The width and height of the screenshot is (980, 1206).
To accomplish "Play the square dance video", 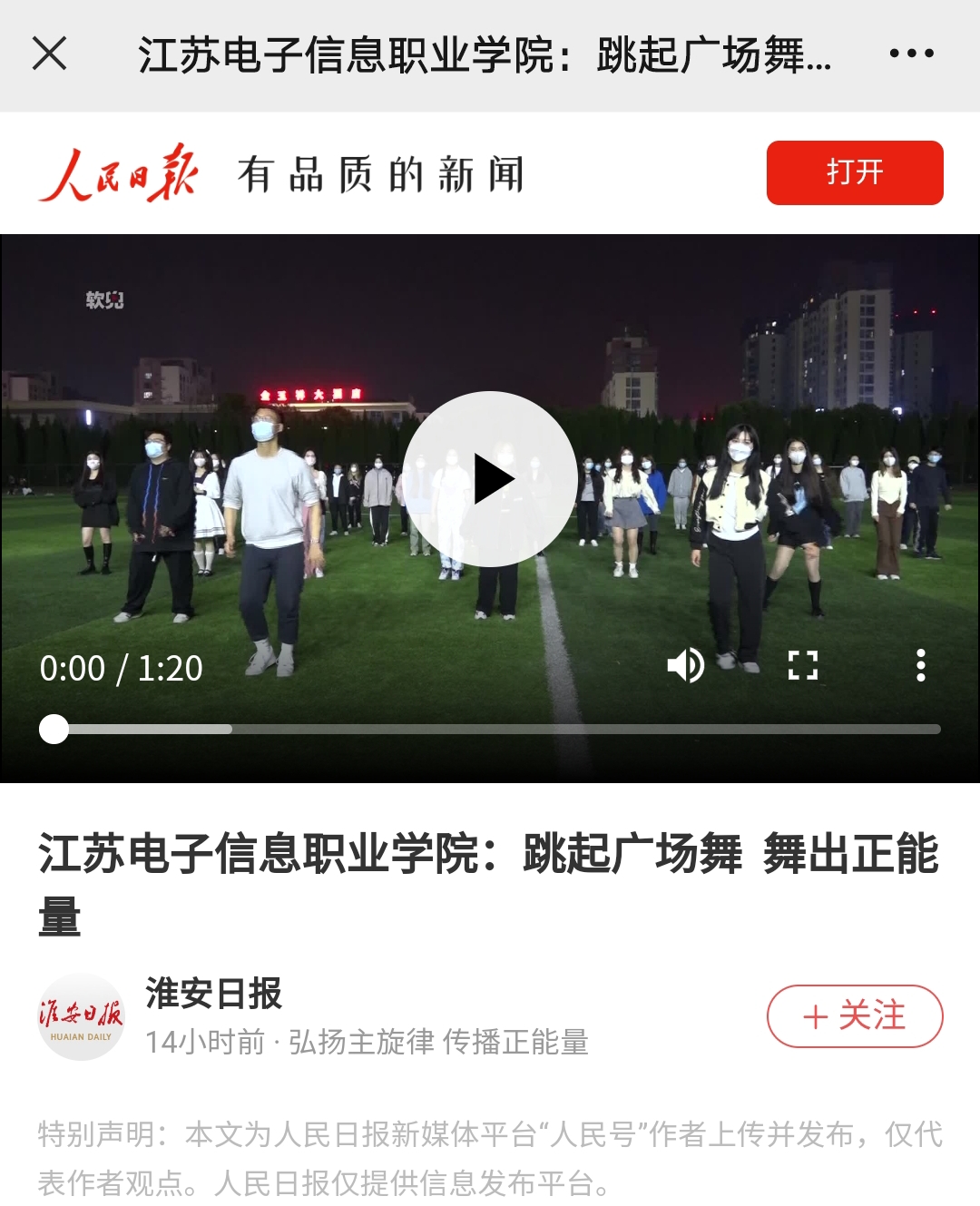I will coord(490,479).
